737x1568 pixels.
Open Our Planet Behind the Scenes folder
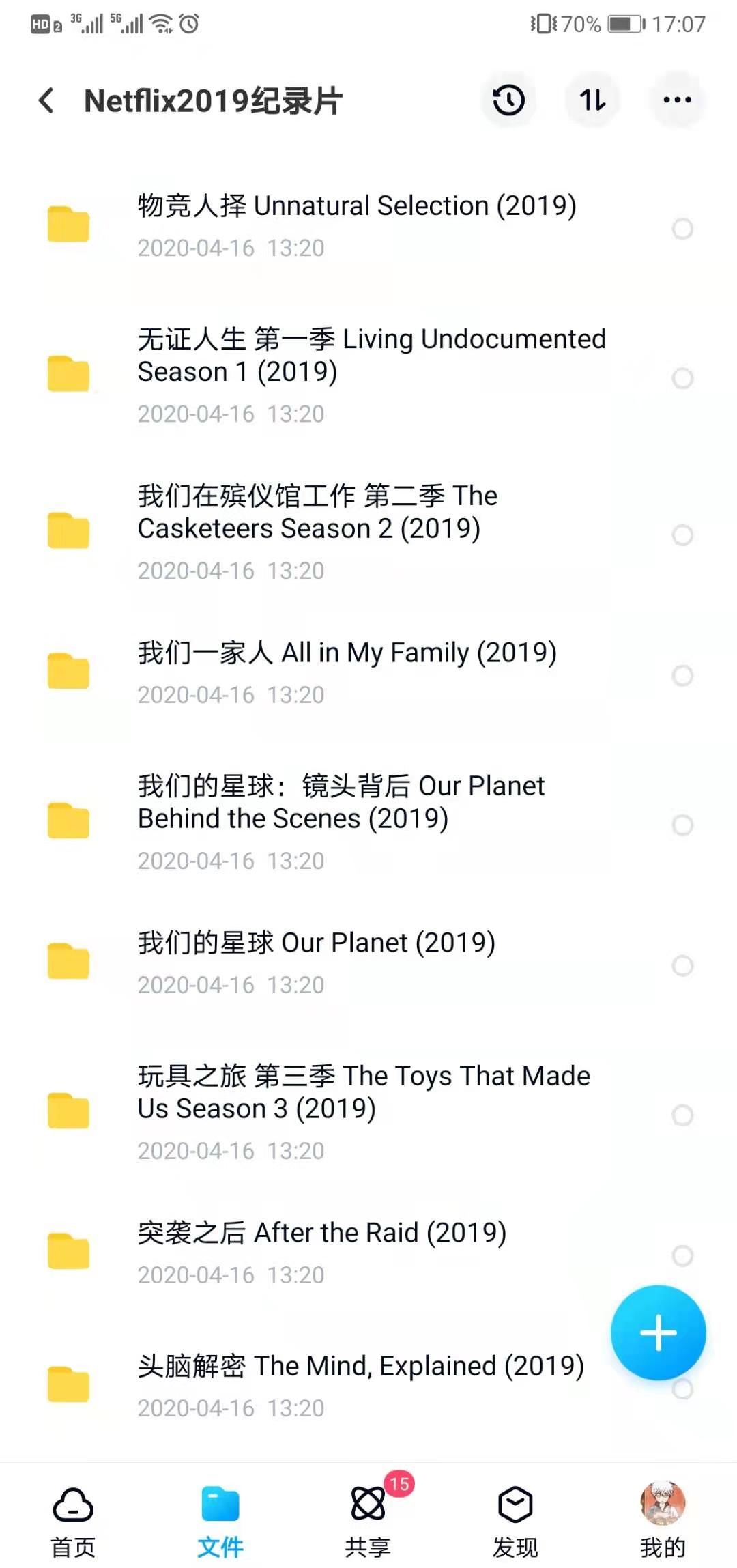click(341, 821)
